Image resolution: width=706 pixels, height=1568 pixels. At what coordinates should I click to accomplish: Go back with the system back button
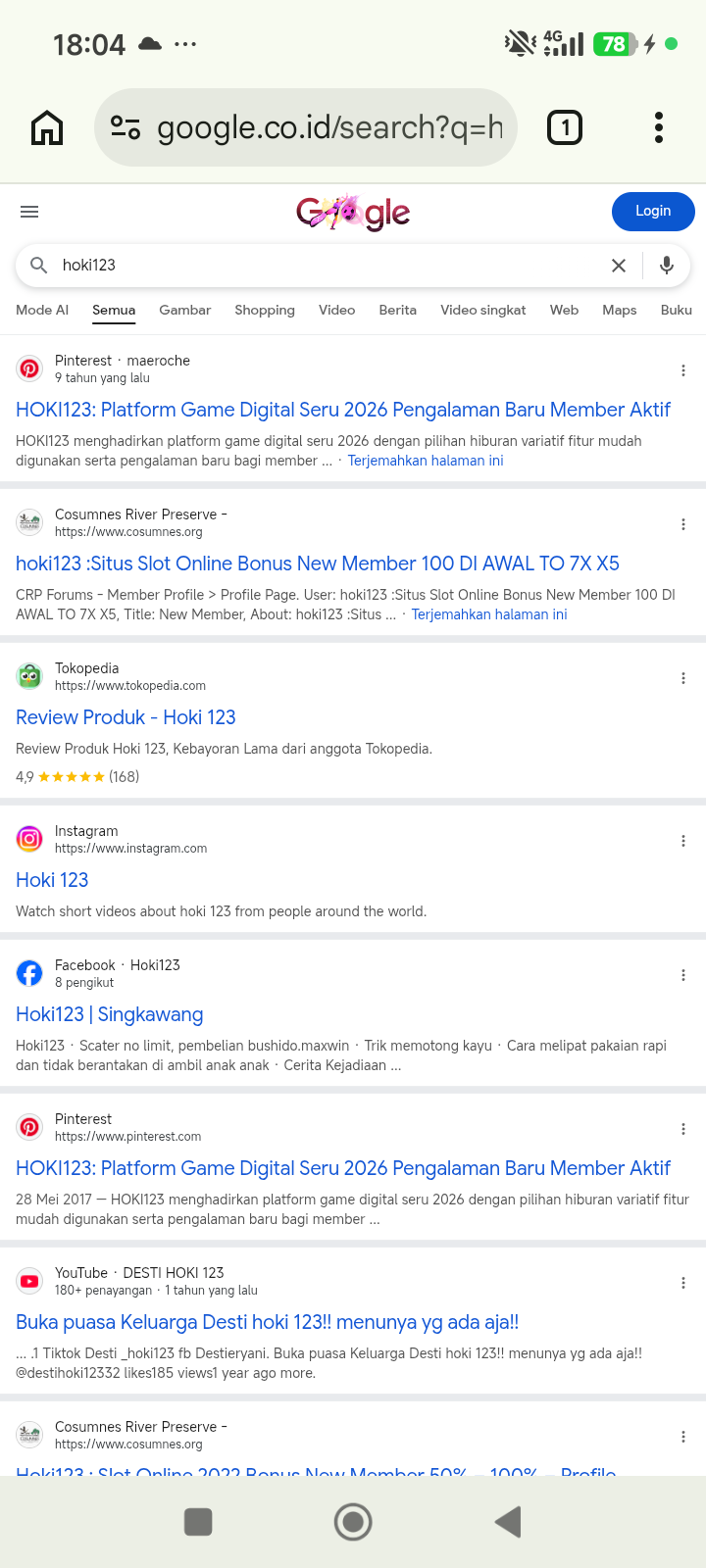pyautogui.click(x=508, y=1522)
